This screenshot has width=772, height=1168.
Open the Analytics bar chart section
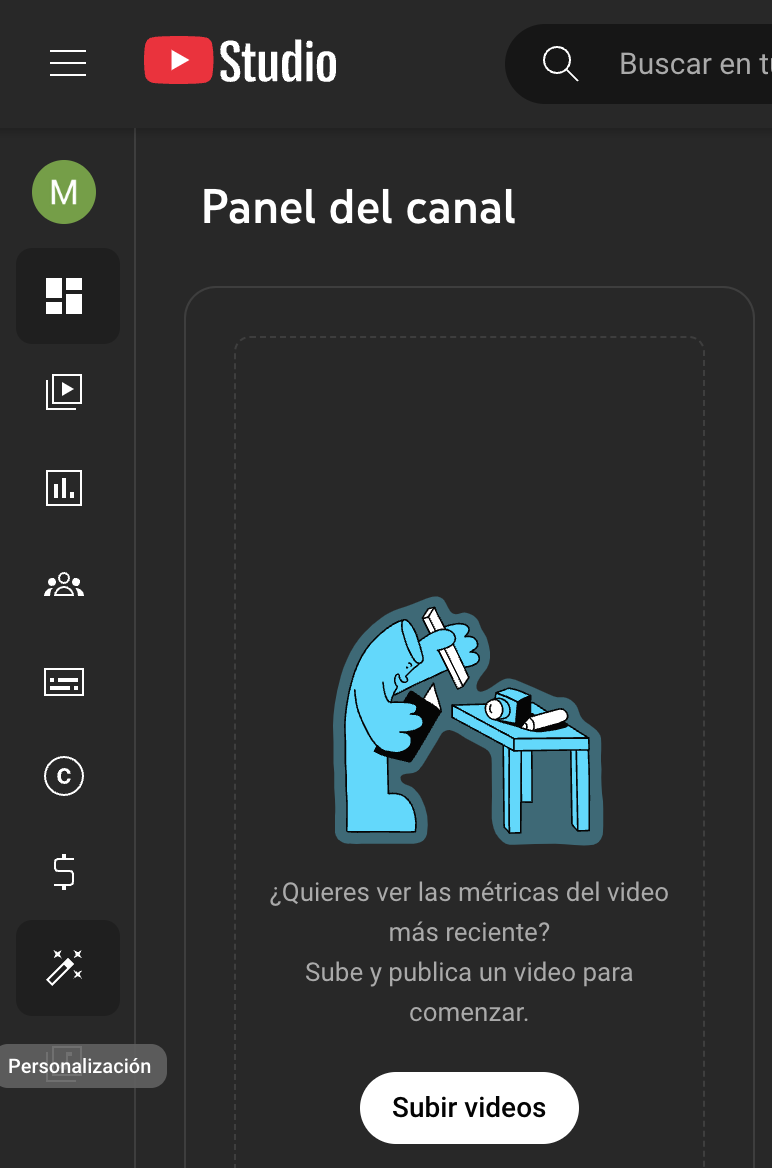(64, 488)
